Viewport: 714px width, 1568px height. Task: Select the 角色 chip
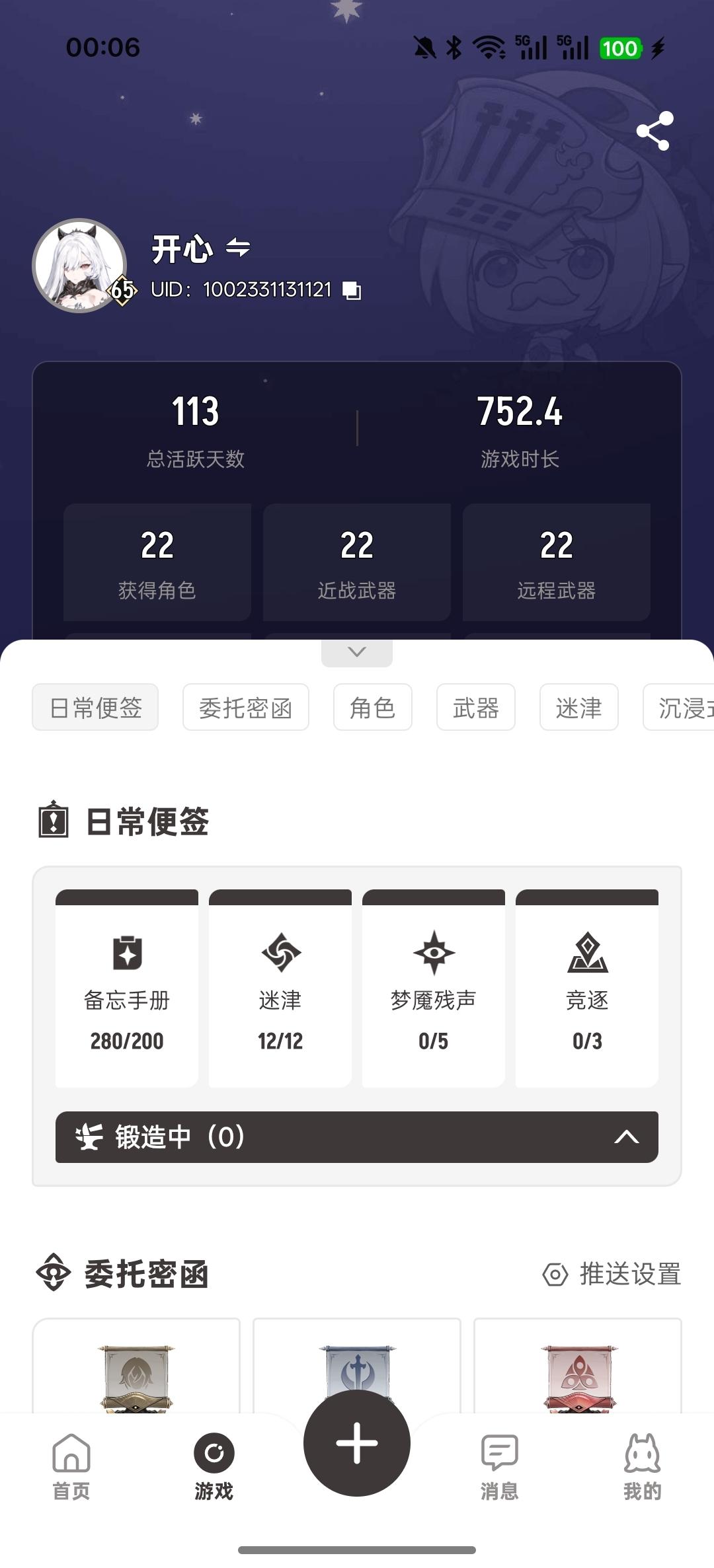pos(372,708)
